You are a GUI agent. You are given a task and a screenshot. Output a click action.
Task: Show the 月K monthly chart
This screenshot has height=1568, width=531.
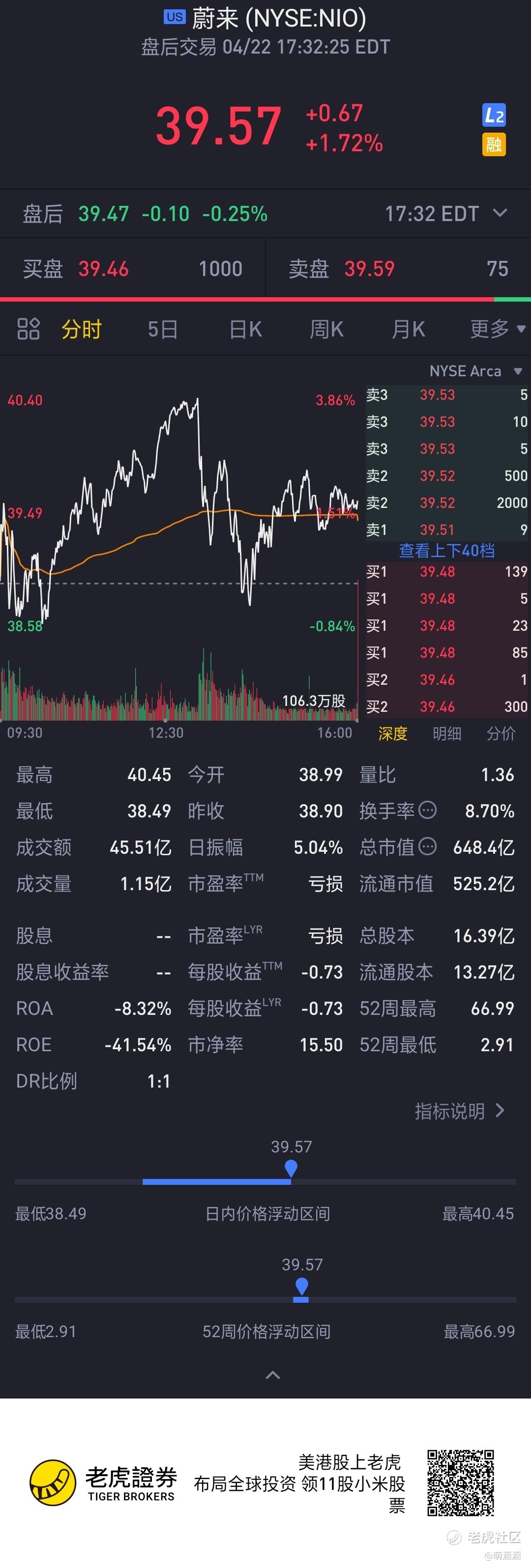coord(408,329)
